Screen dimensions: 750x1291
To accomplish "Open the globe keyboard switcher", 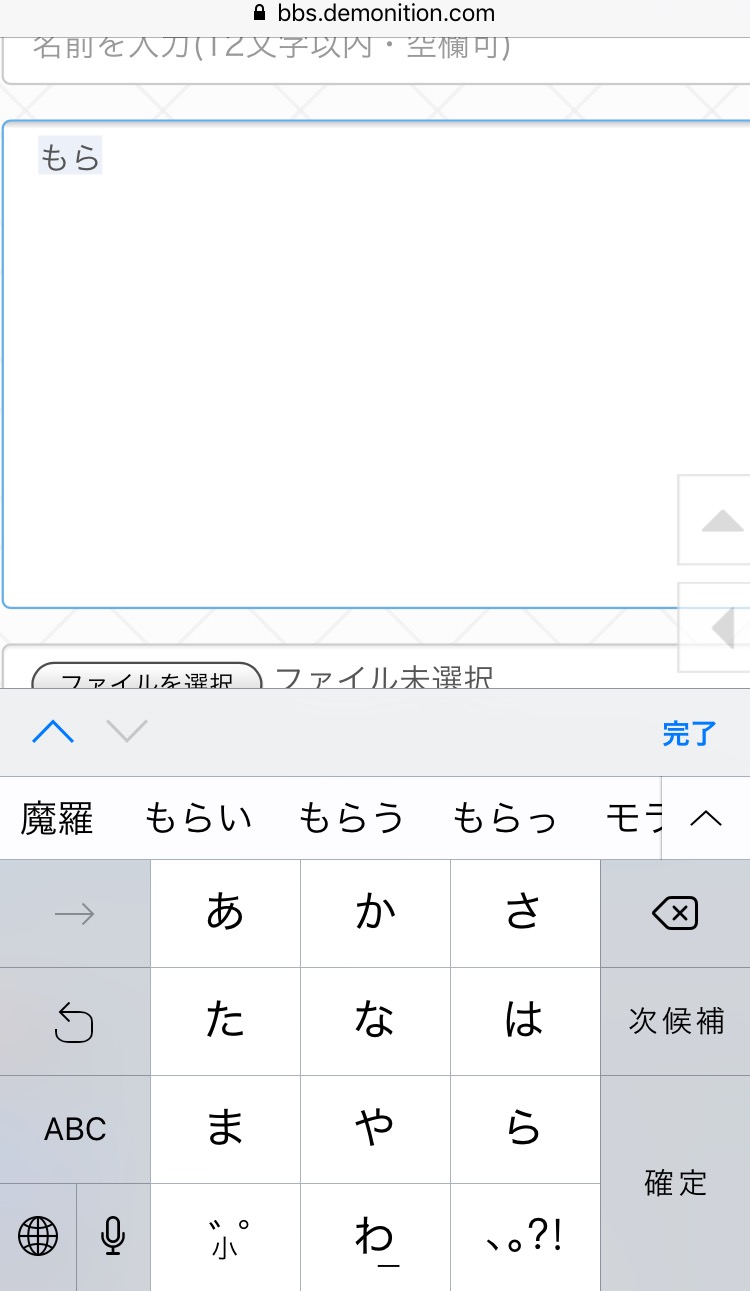I will click(38, 1237).
